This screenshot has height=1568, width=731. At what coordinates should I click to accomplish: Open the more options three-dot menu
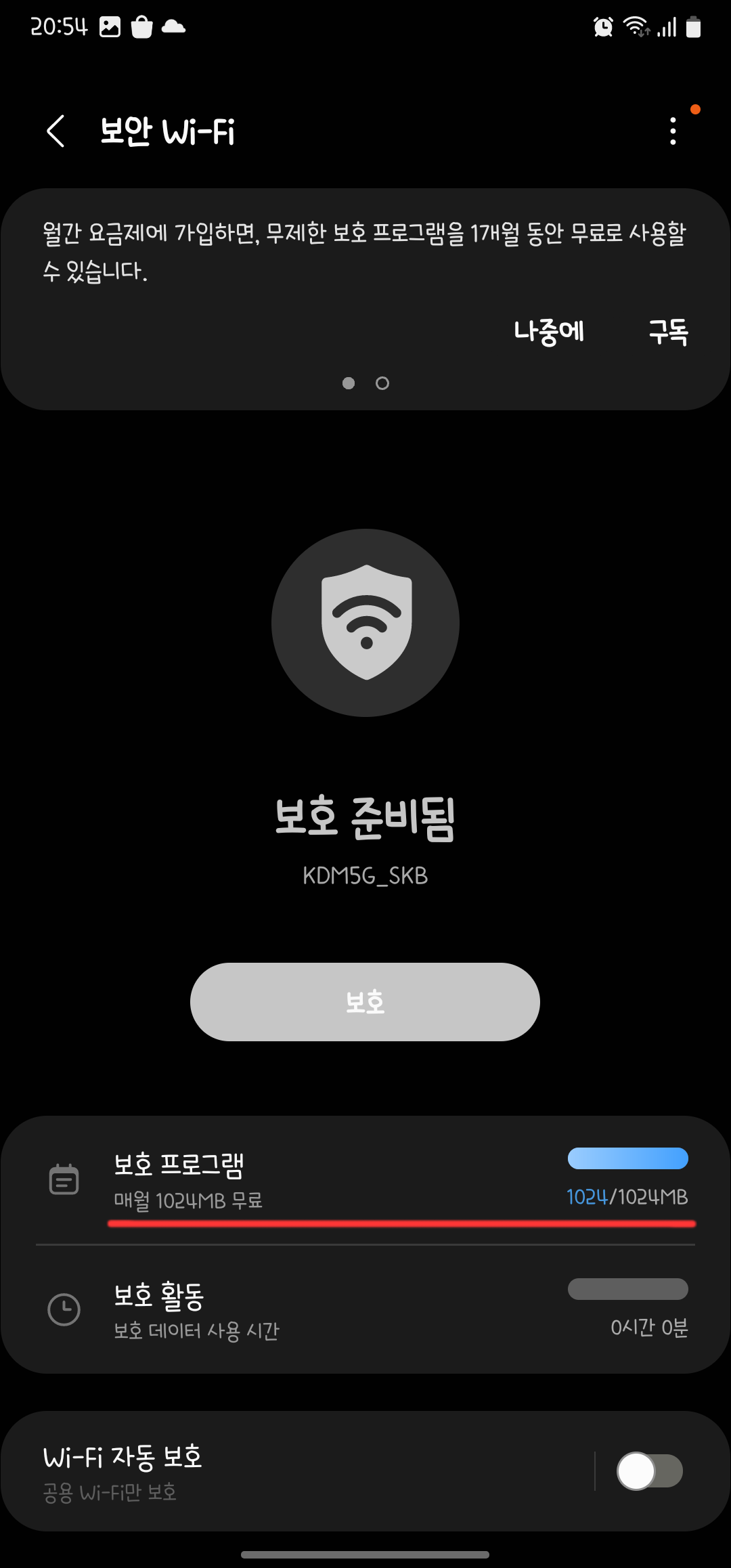click(x=672, y=132)
